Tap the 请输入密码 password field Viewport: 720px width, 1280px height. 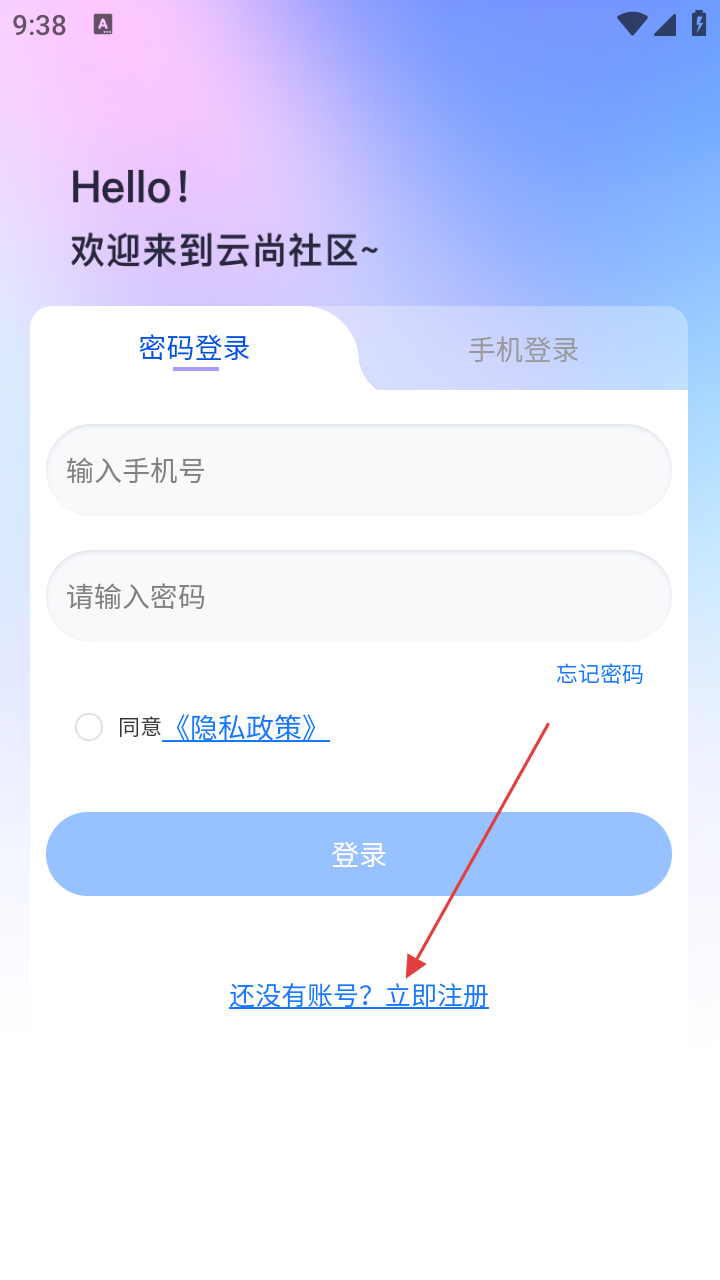click(x=358, y=596)
